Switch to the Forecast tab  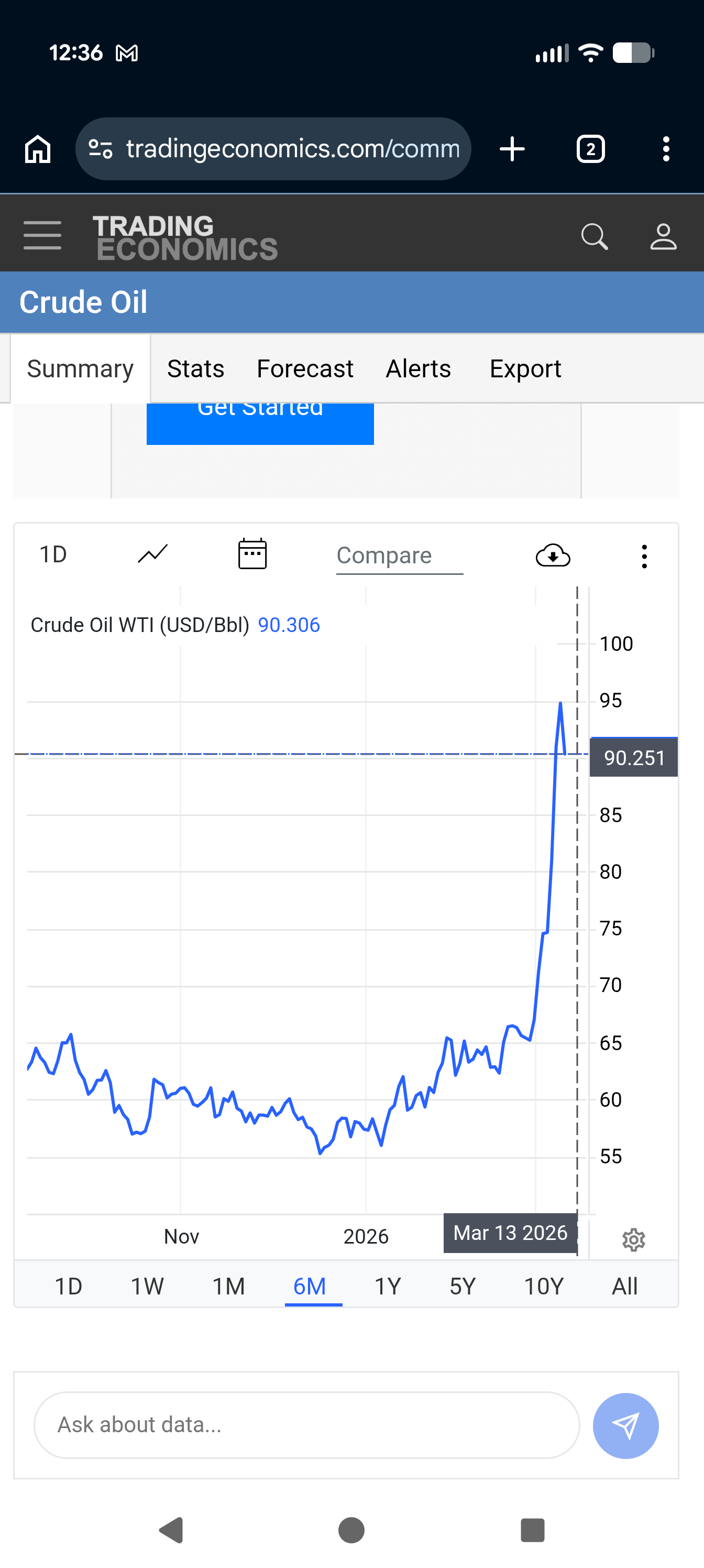click(x=305, y=368)
